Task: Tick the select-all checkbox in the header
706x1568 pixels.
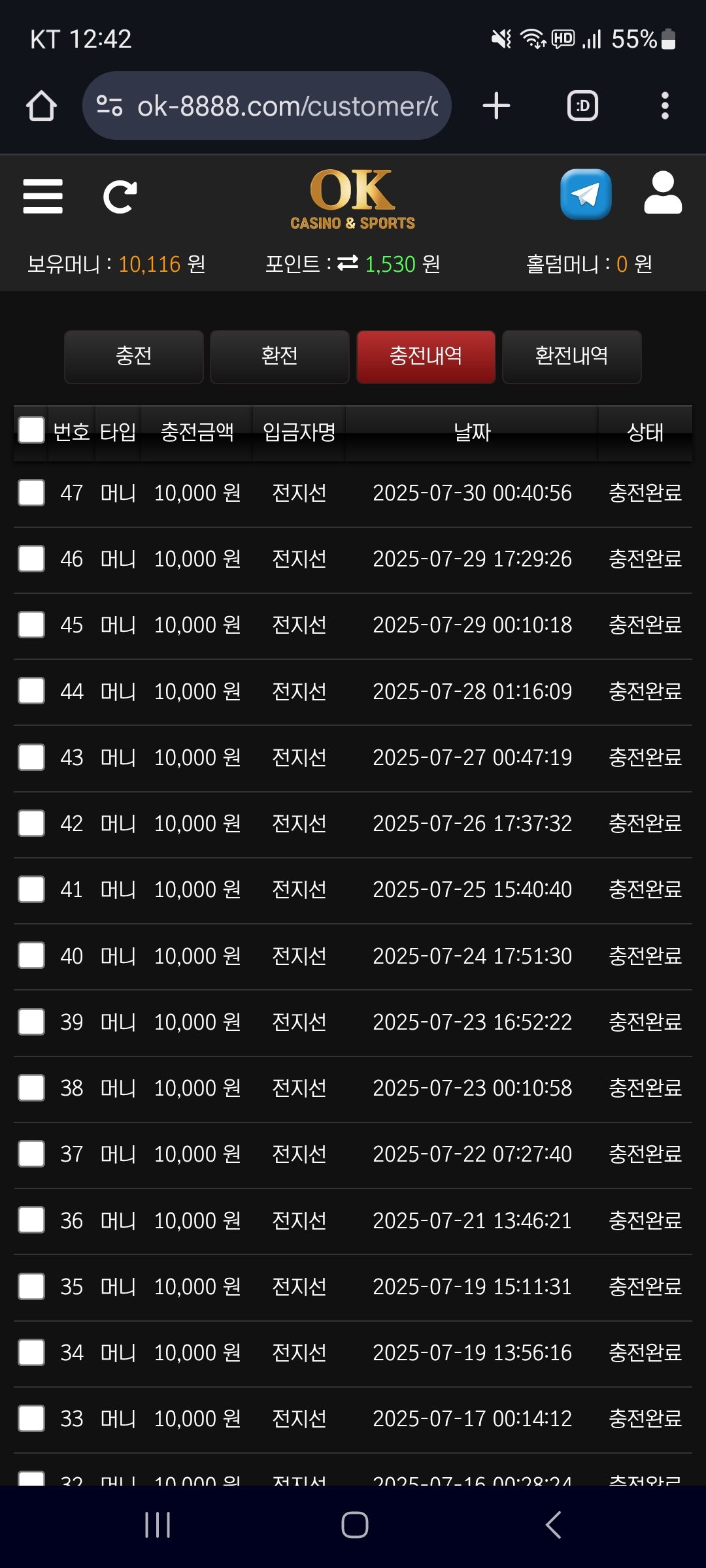Action: pos(31,431)
